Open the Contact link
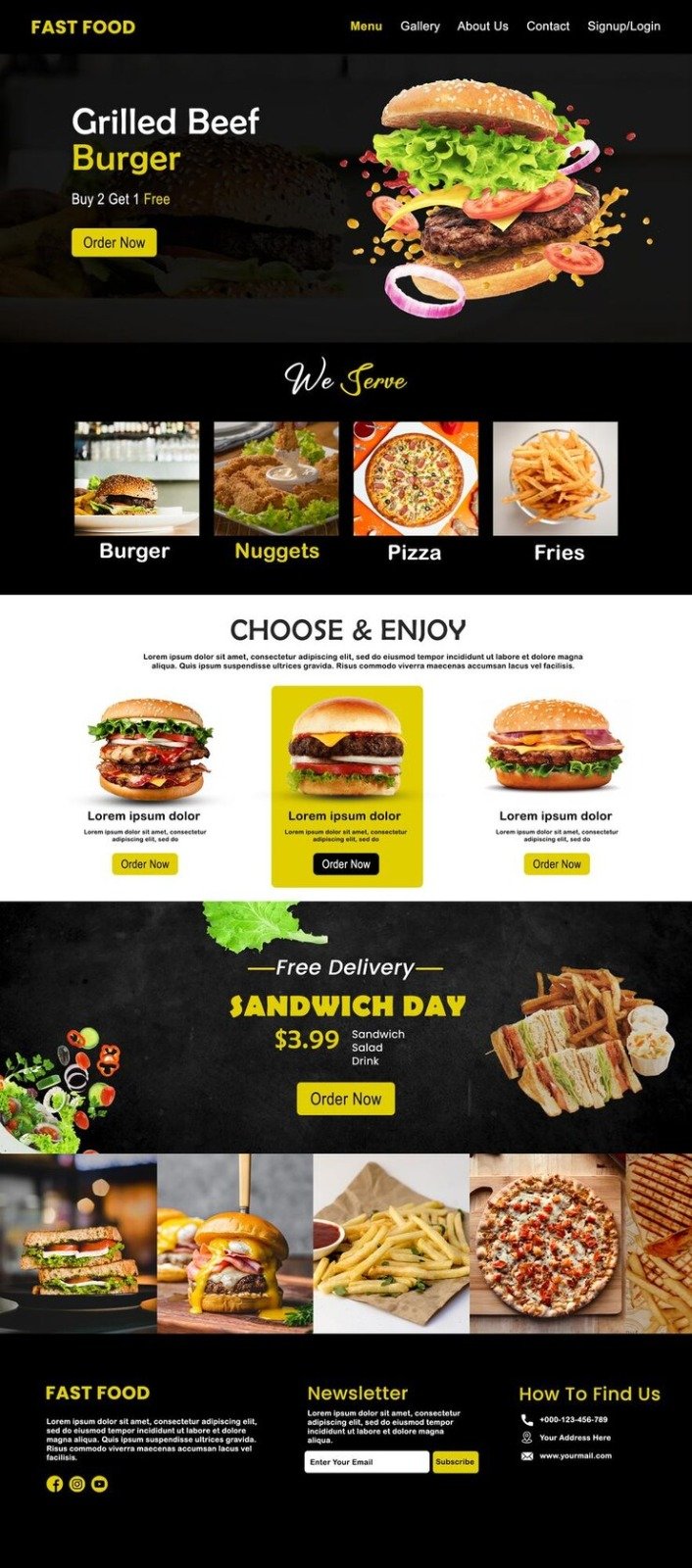The width and height of the screenshot is (692, 1568). [547, 26]
